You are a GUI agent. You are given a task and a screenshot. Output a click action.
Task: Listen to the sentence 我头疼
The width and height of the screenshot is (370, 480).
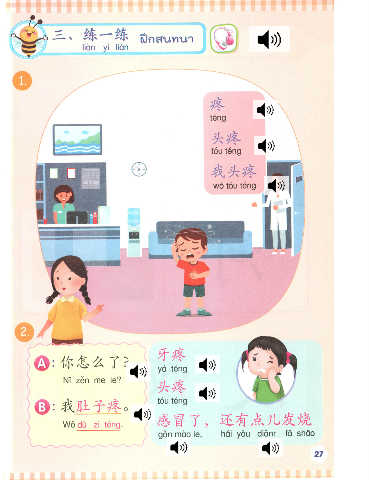click(276, 185)
